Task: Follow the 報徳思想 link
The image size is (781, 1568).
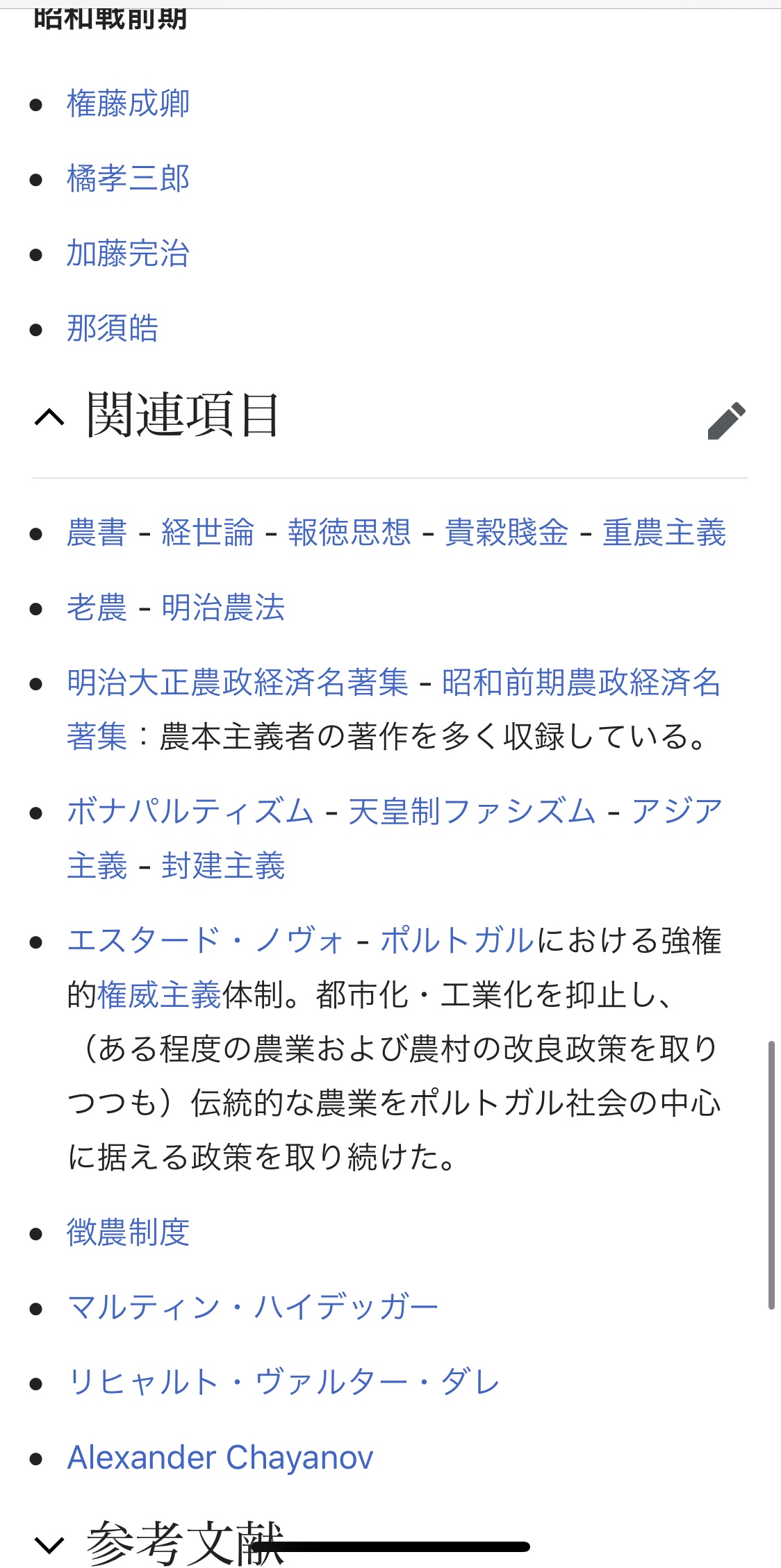Action: click(350, 533)
